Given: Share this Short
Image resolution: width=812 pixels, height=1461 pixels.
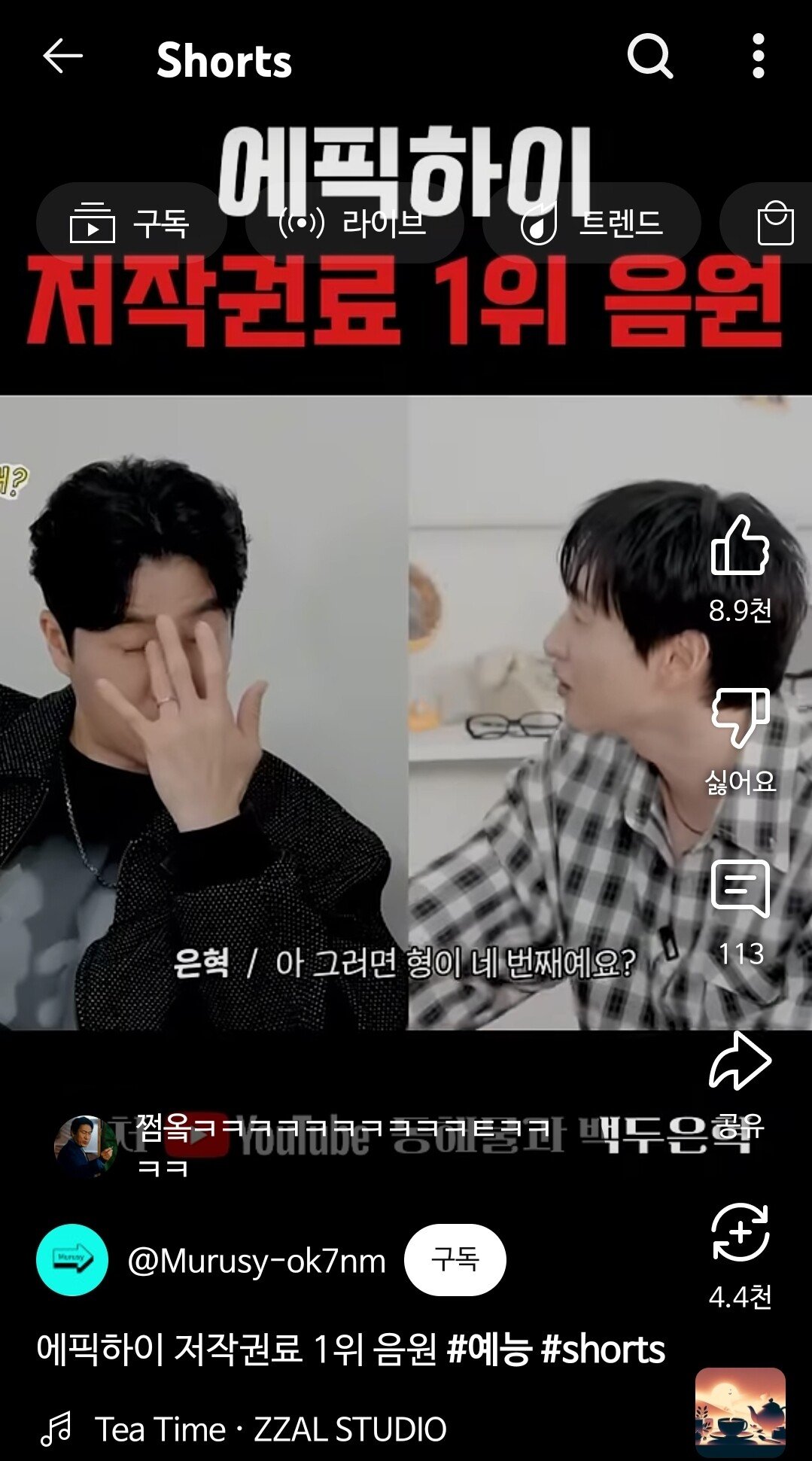Looking at the screenshot, I should click(740, 1063).
